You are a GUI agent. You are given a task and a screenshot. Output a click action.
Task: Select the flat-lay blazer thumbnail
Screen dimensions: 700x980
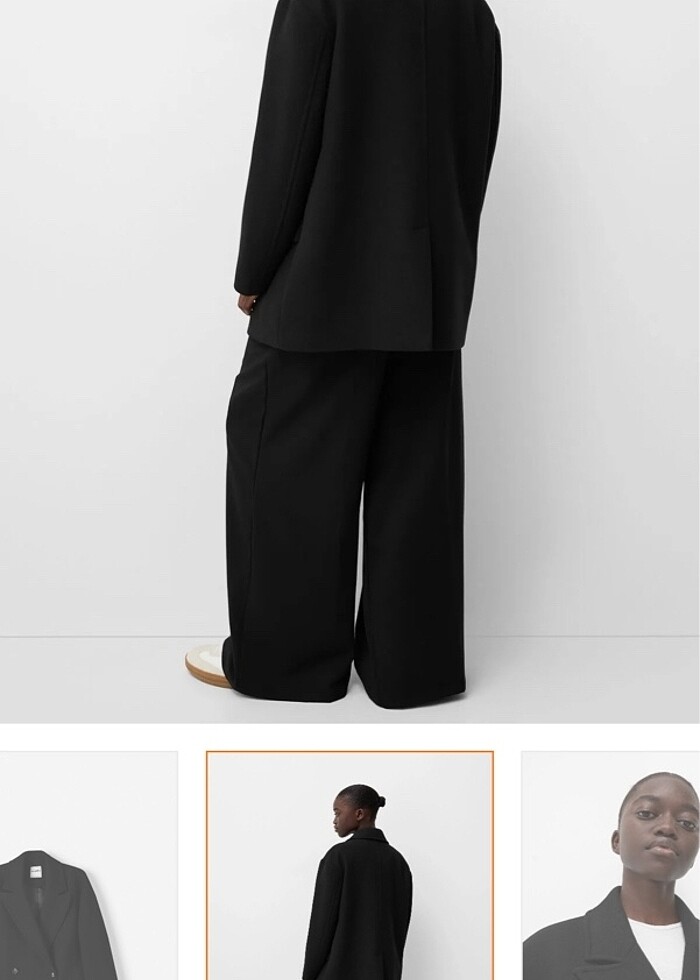tap(88, 866)
